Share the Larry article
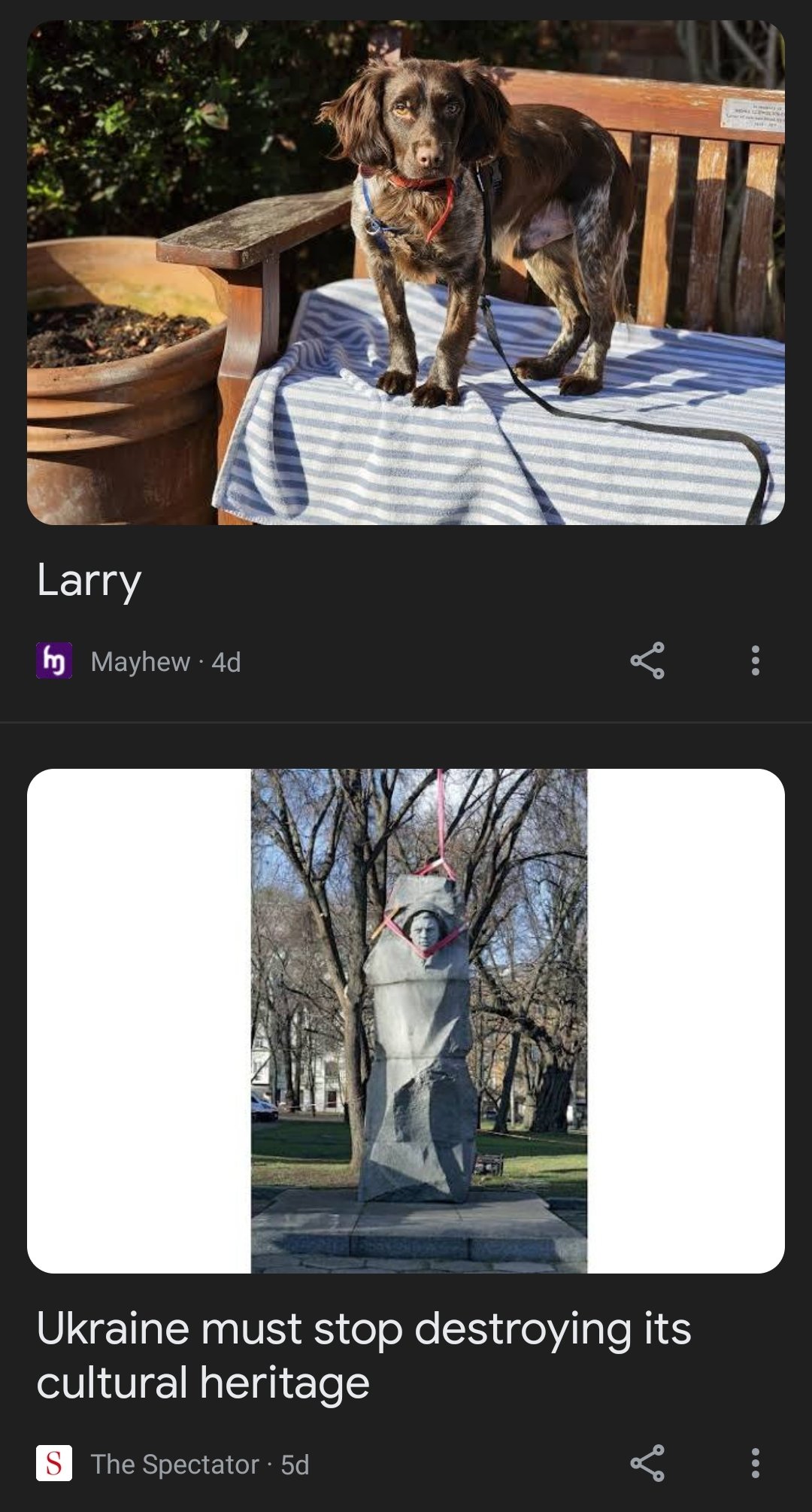The width and height of the screenshot is (812, 1512). tap(647, 660)
